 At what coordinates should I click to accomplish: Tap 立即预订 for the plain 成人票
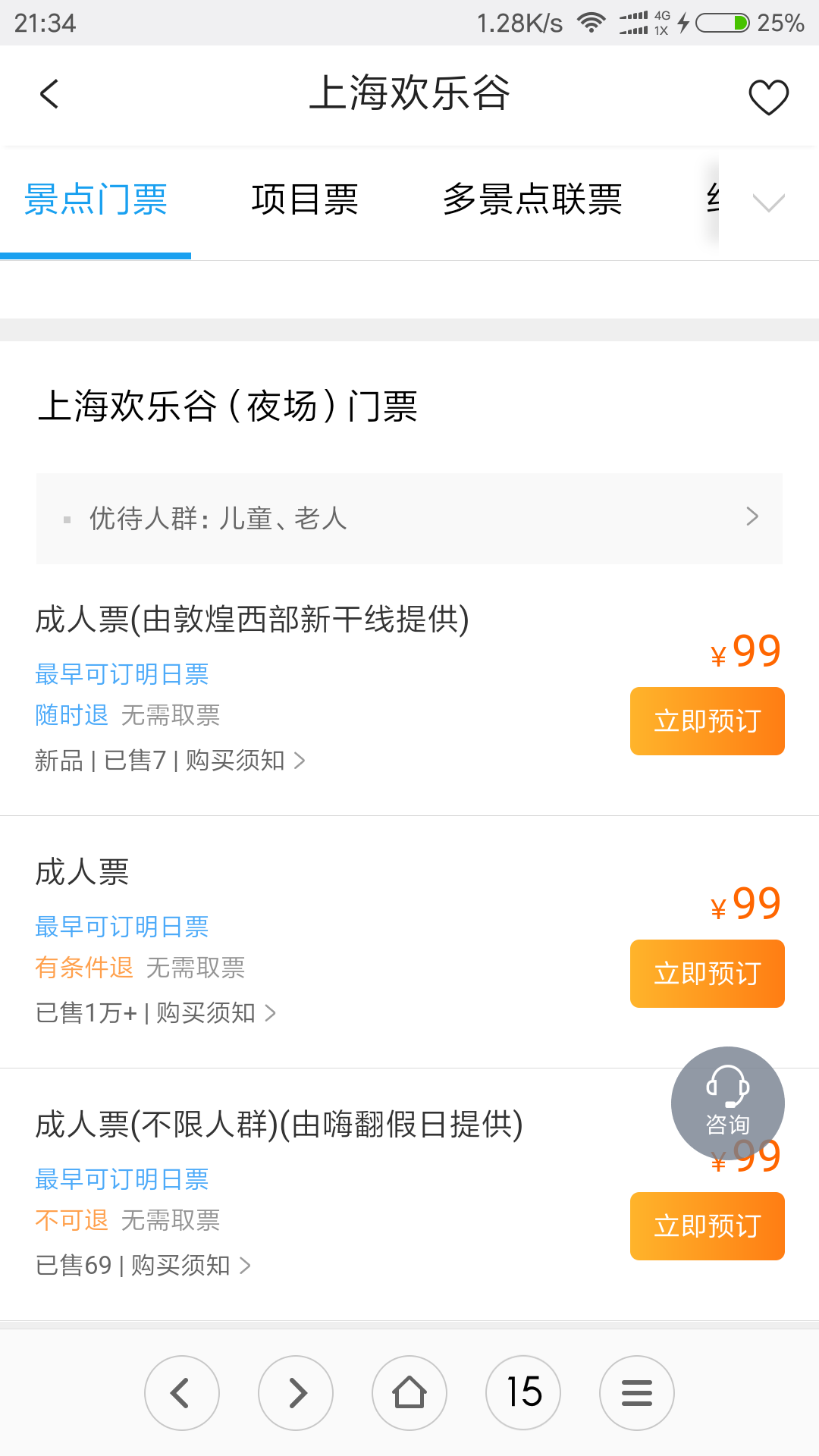pos(707,974)
